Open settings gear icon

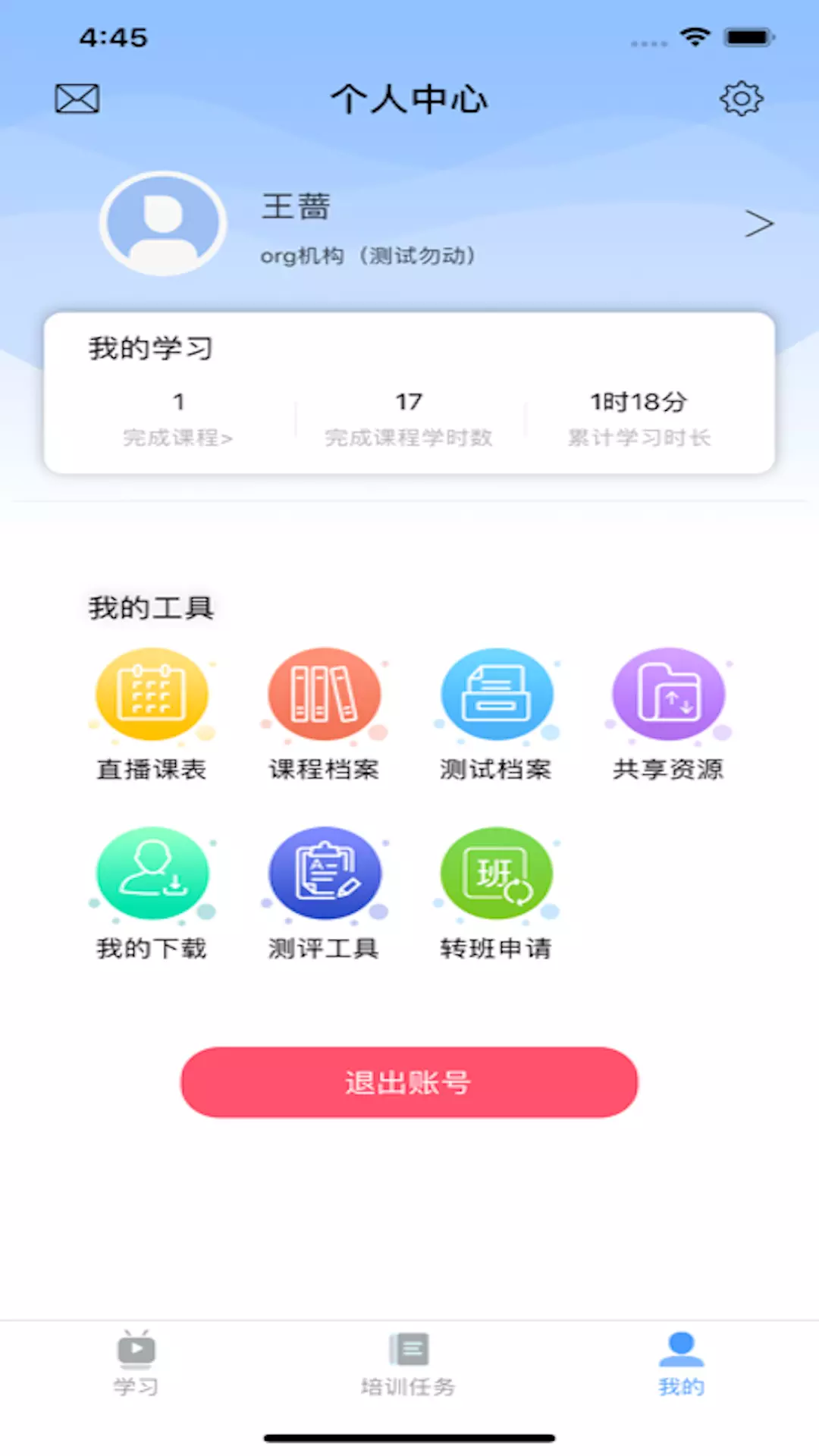741,99
